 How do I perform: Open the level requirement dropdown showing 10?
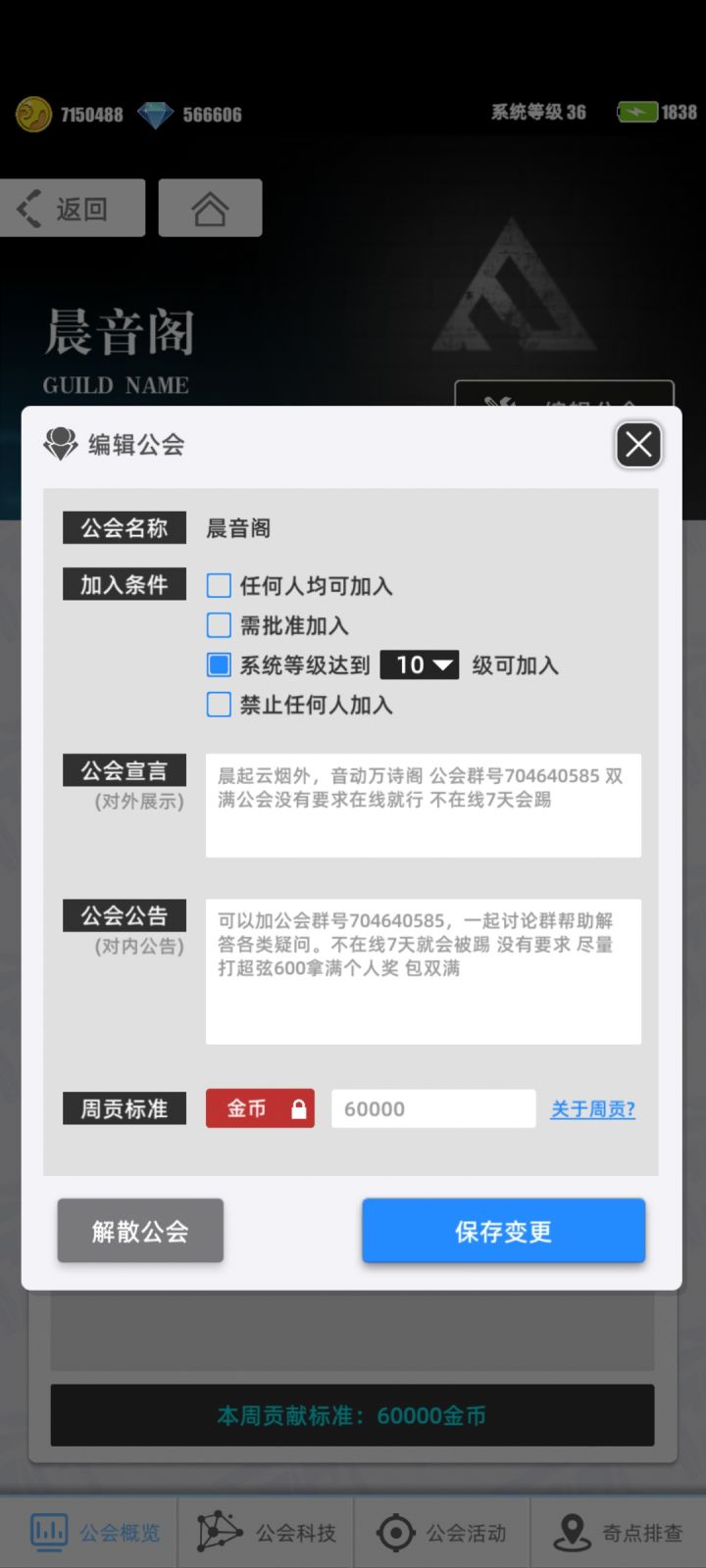pos(420,664)
